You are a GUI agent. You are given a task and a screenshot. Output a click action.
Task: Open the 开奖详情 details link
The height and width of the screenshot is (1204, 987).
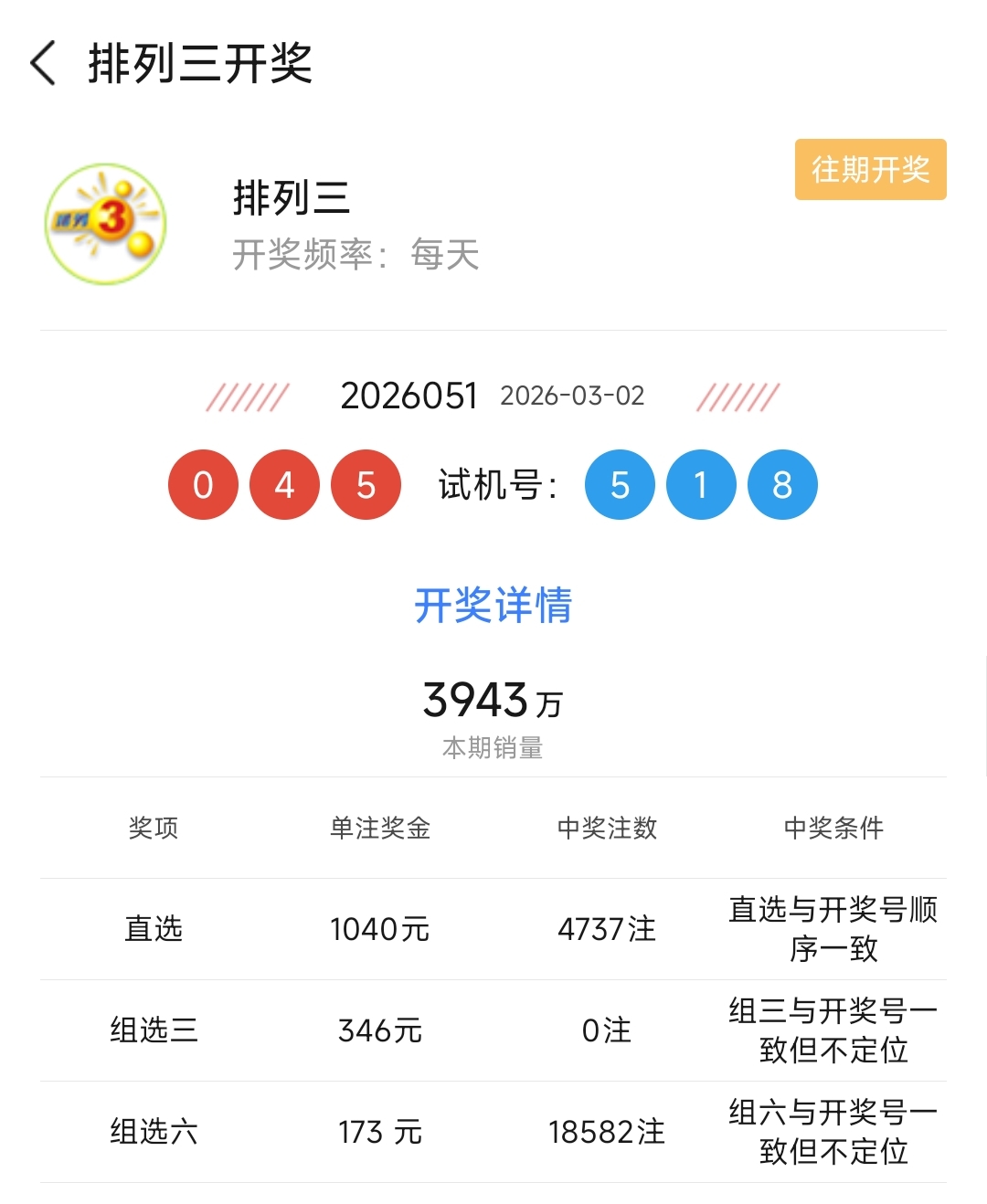tap(493, 605)
